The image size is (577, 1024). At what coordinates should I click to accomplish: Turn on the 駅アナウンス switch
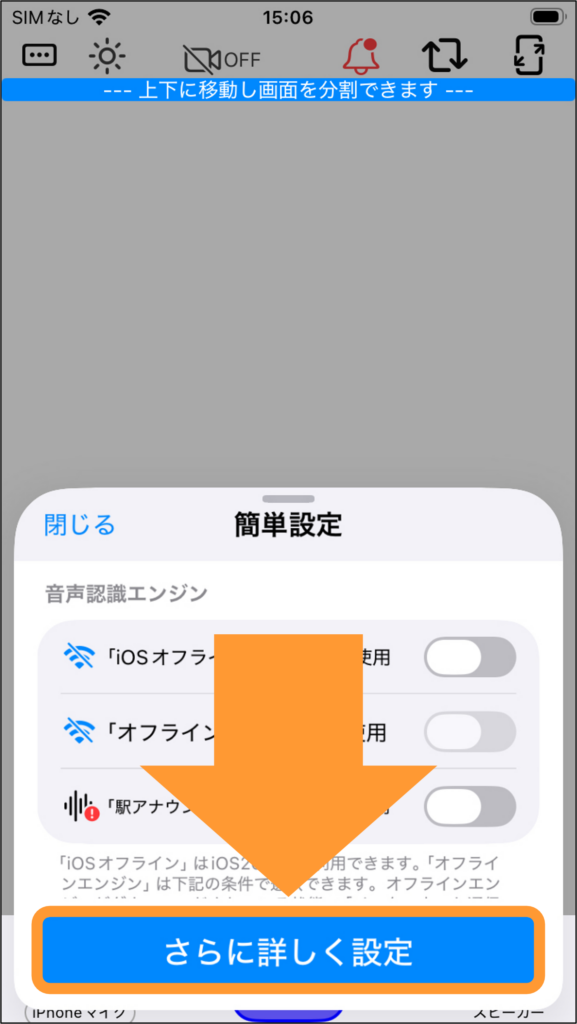470,806
